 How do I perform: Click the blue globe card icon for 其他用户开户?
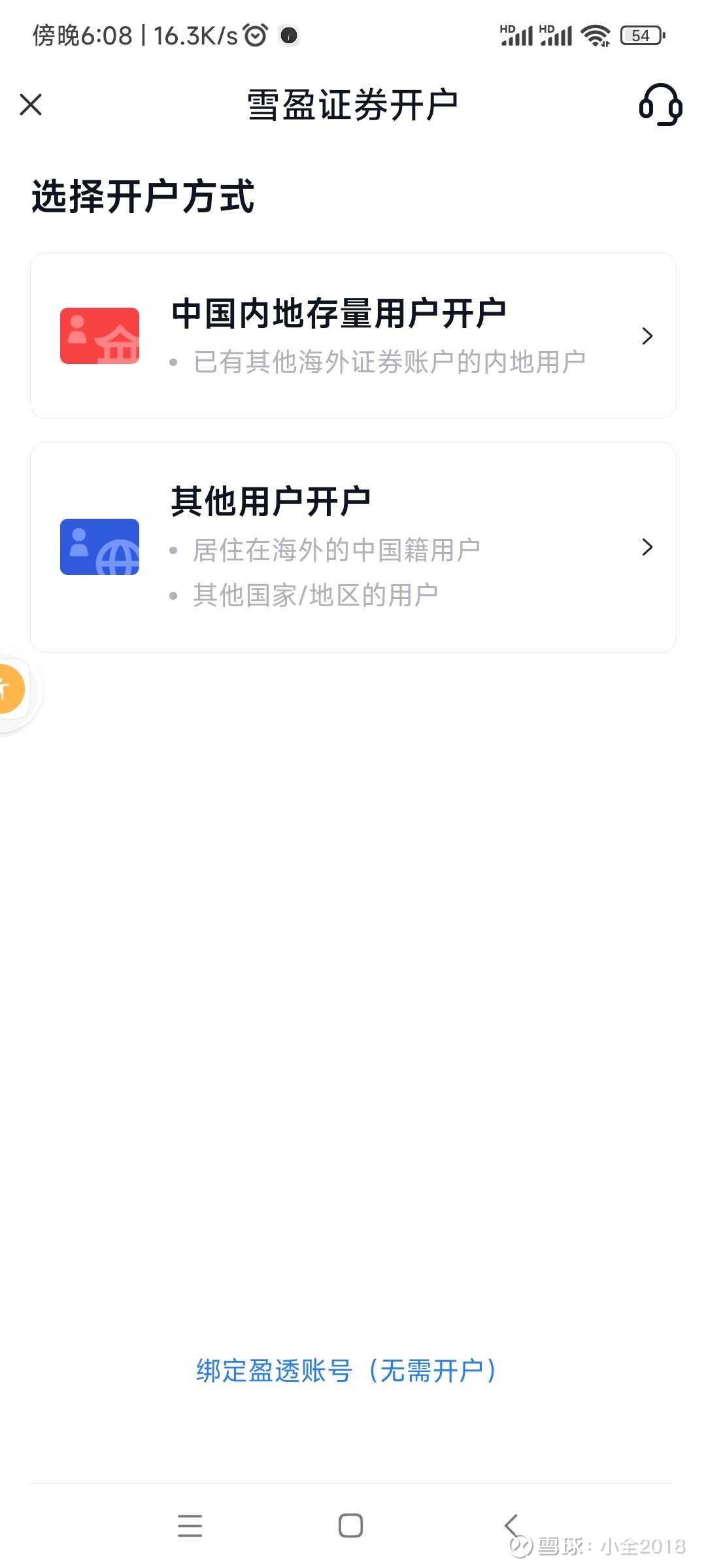99,547
